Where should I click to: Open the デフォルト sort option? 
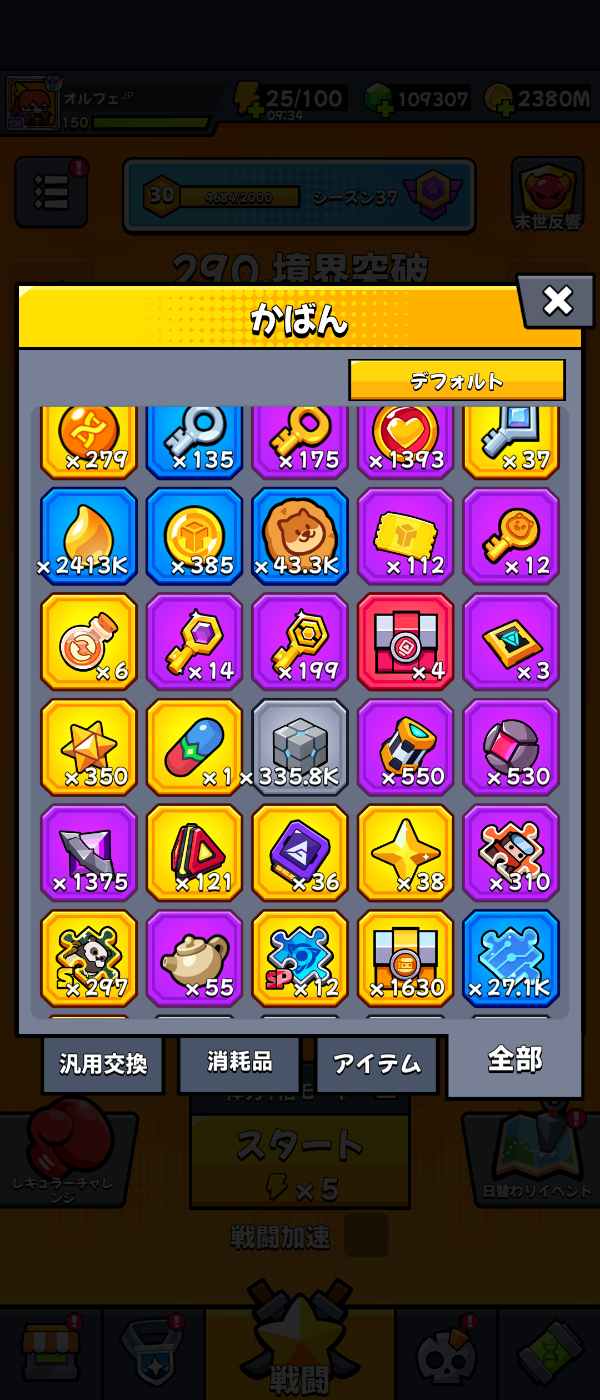point(456,381)
